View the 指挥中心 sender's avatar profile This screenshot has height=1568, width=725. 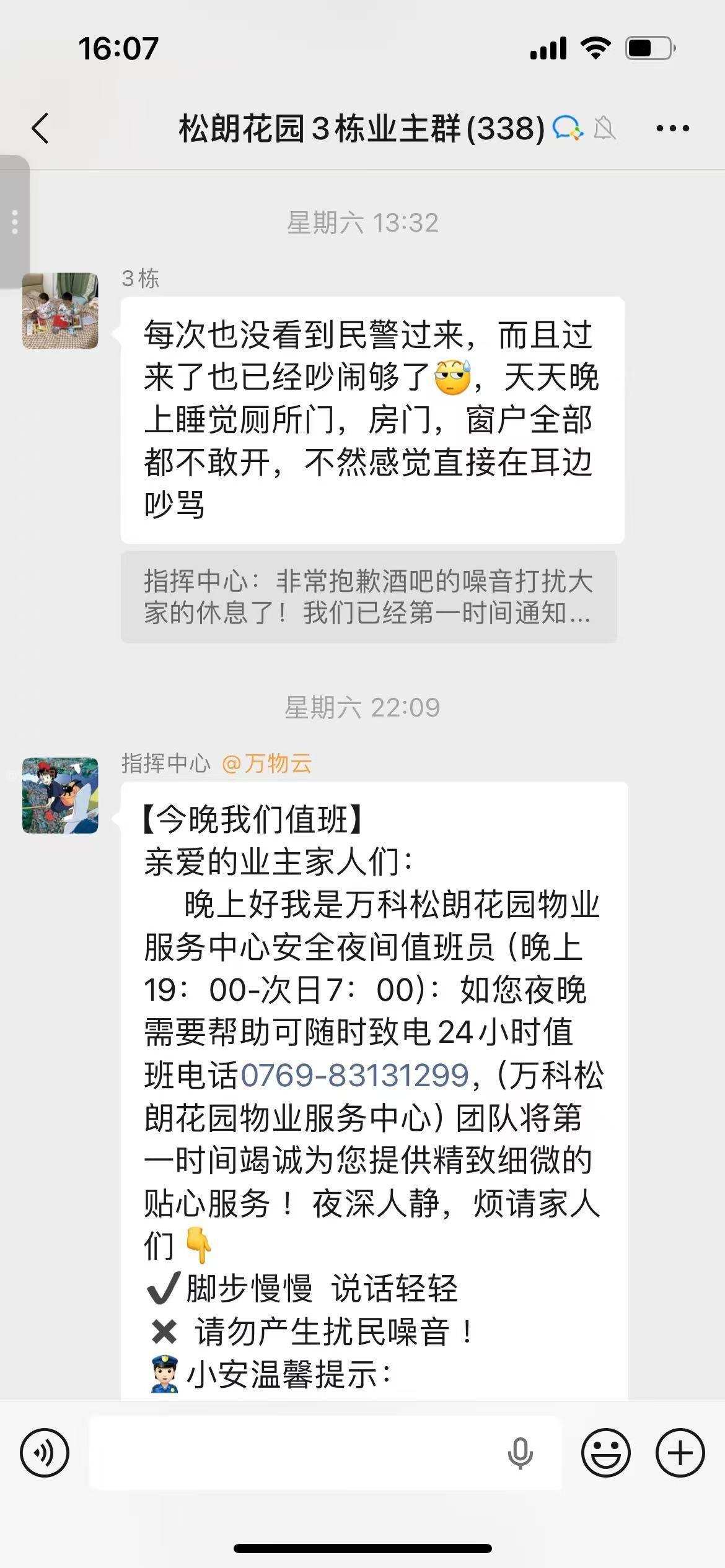[x=60, y=795]
